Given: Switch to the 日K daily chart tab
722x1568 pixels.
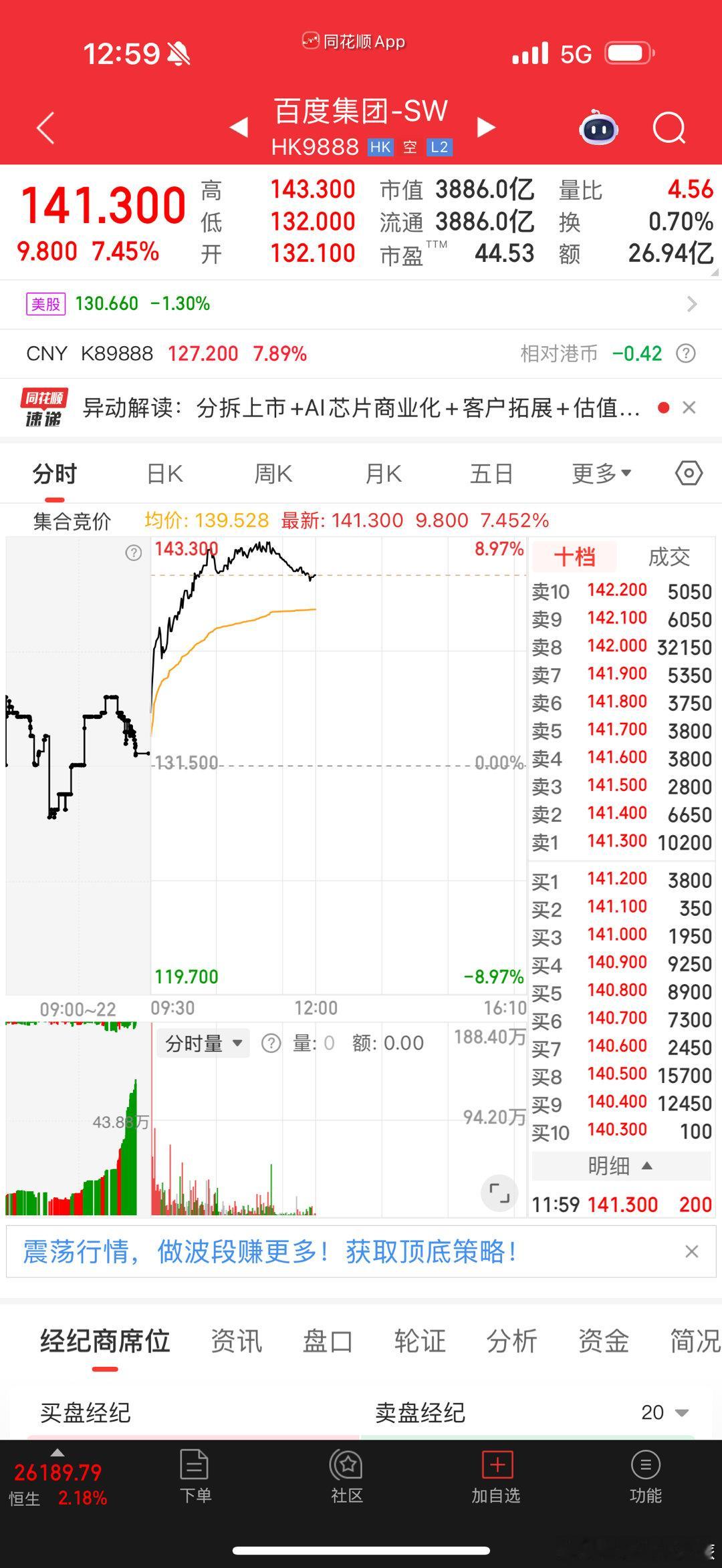Looking at the screenshot, I should click(164, 472).
